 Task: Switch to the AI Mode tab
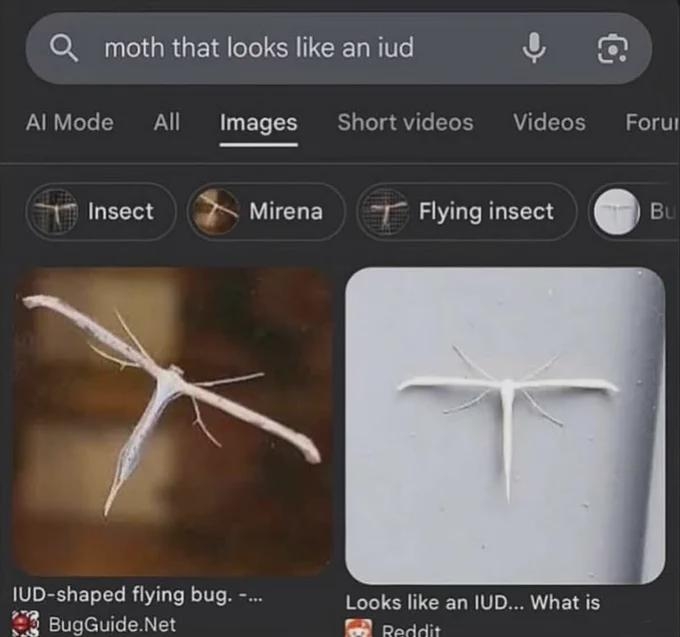pos(69,122)
